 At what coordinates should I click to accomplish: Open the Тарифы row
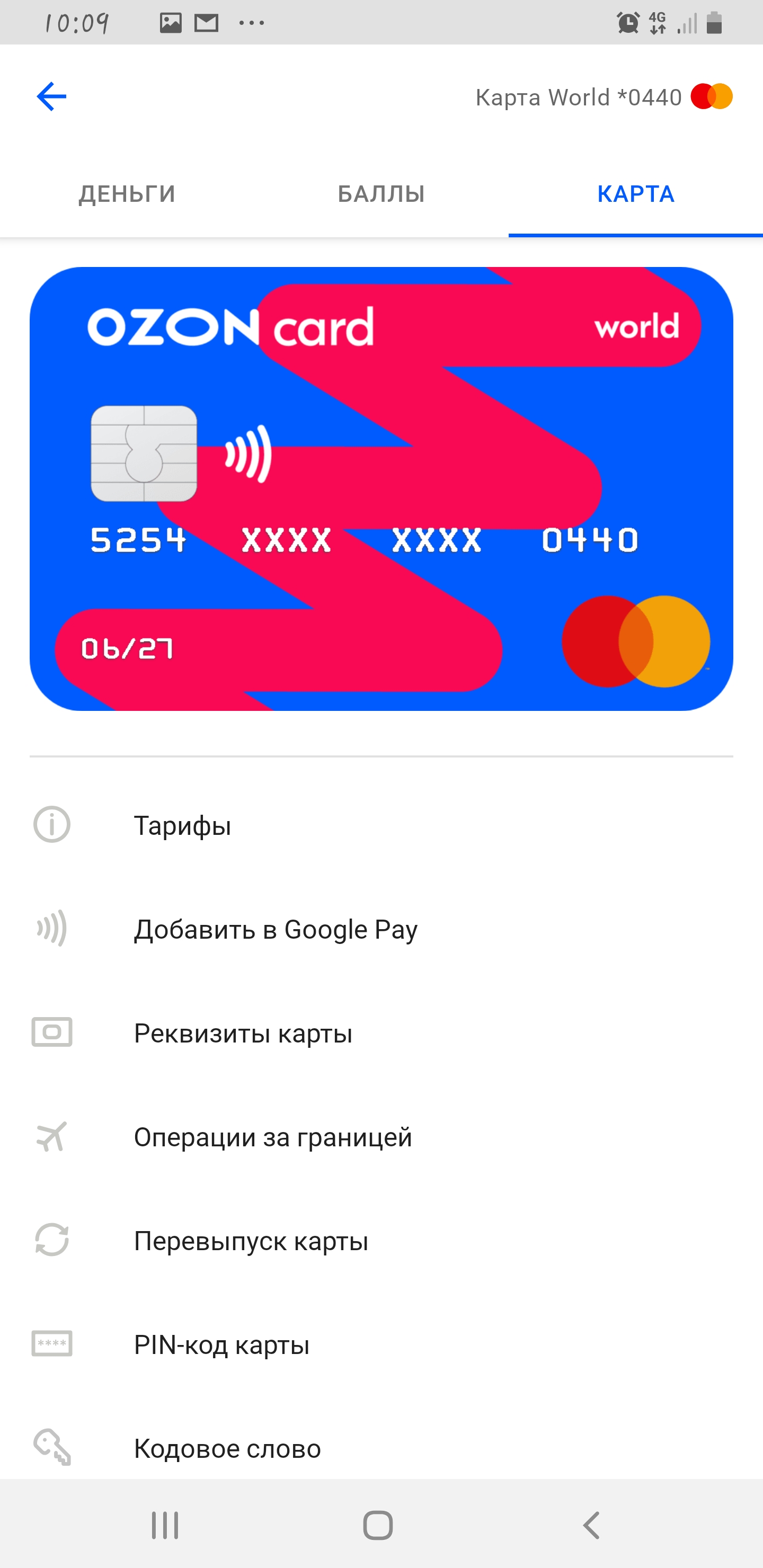click(x=381, y=825)
